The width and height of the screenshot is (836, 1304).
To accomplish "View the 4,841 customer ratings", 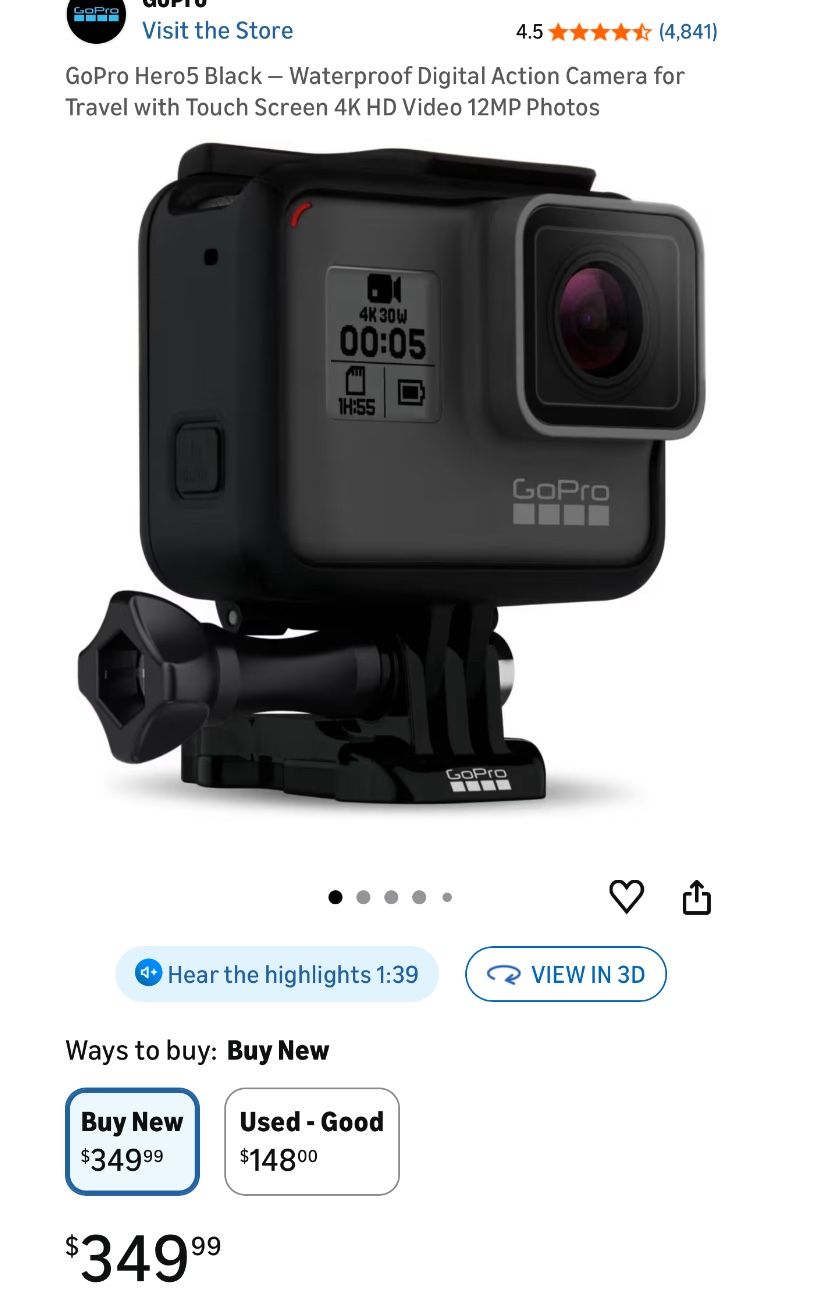I will tap(686, 31).
